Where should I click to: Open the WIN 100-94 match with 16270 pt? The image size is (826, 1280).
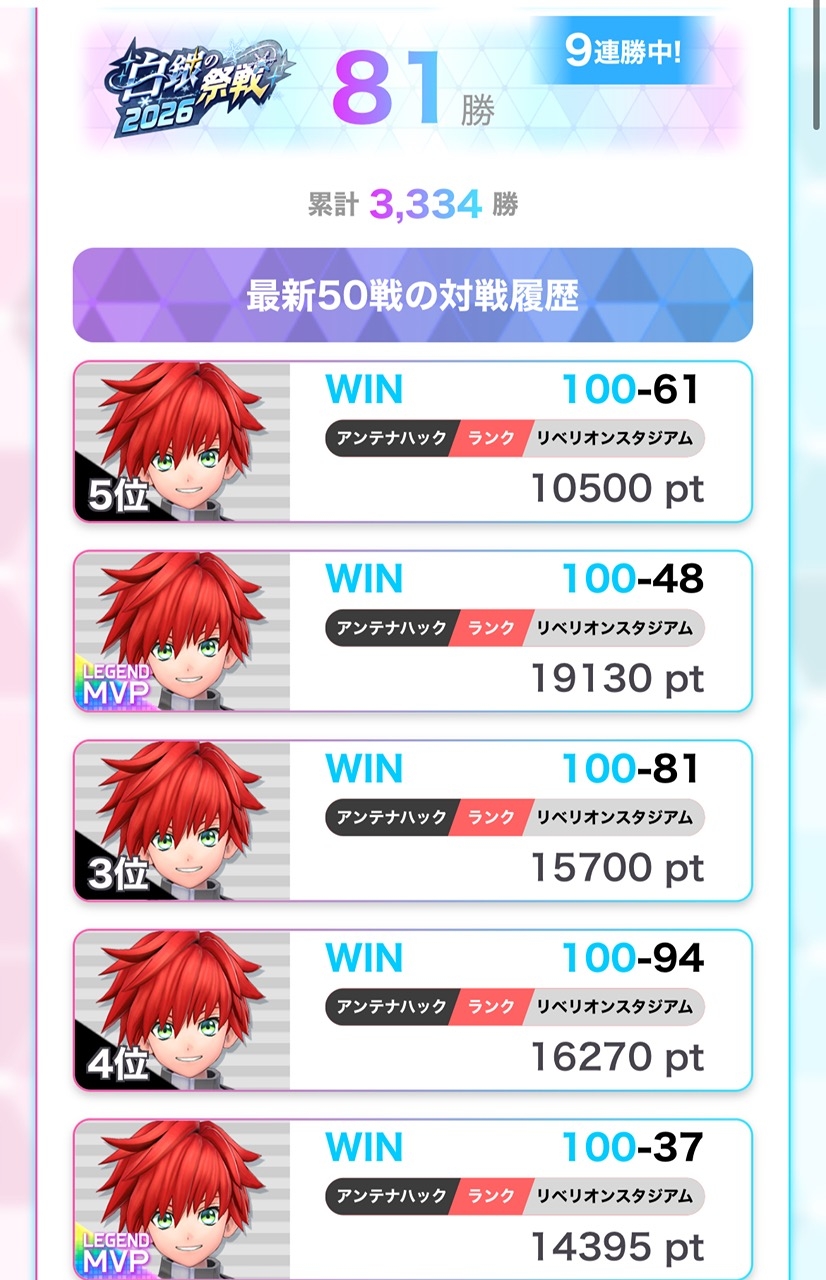pos(412,1010)
